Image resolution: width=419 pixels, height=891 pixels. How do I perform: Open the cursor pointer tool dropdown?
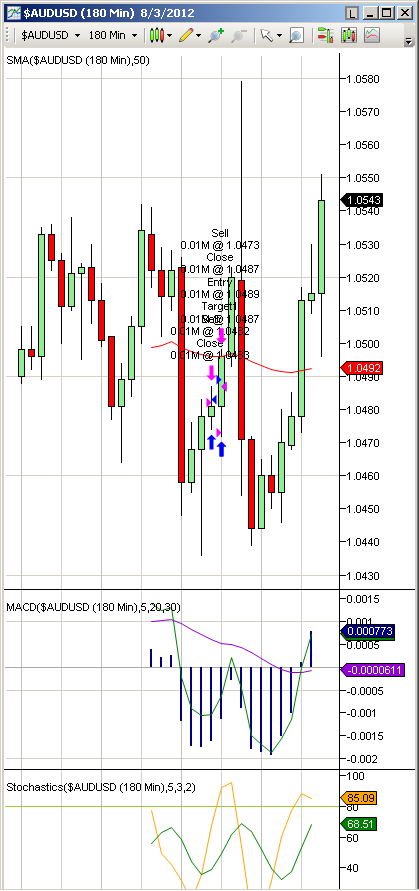[271, 35]
